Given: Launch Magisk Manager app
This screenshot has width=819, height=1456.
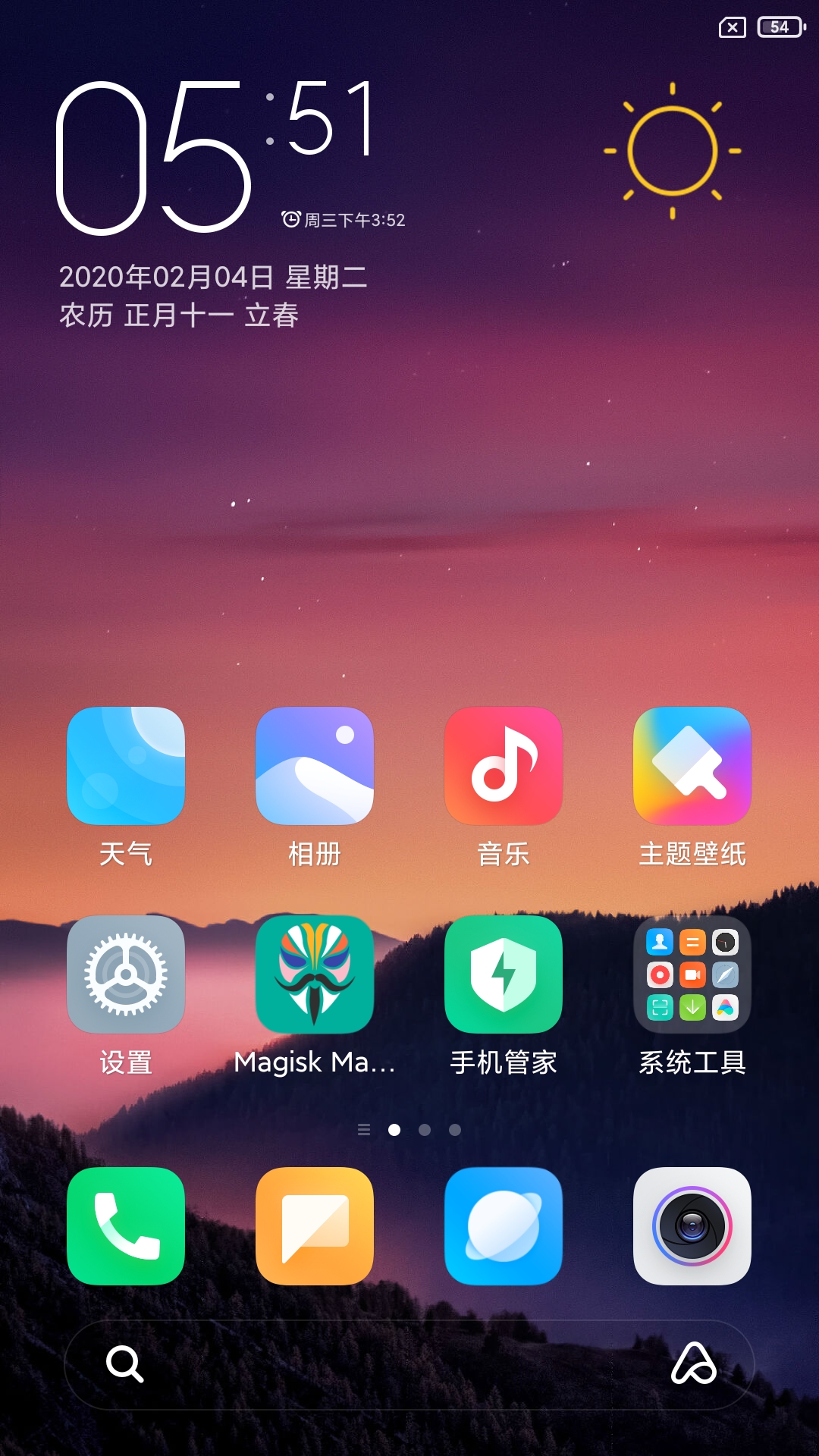Looking at the screenshot, I should pyautogui.click(x=315, y=974).
